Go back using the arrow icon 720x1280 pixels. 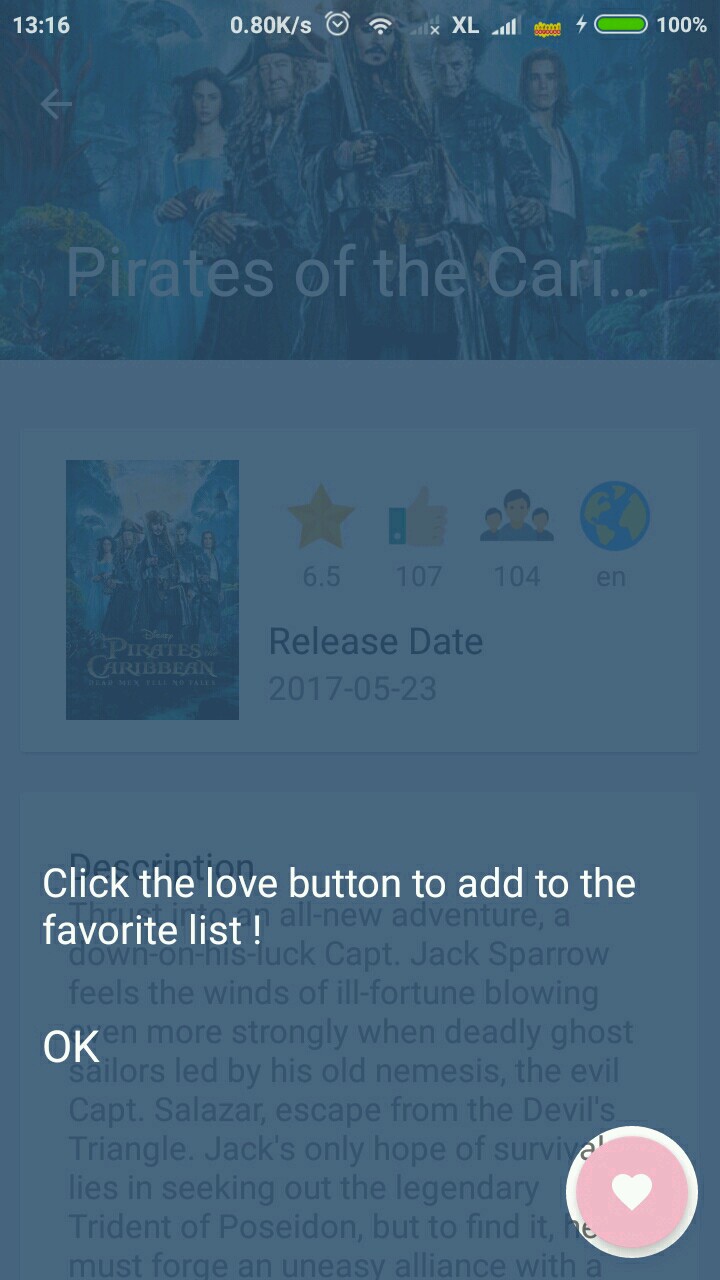[x=56, y=104]
